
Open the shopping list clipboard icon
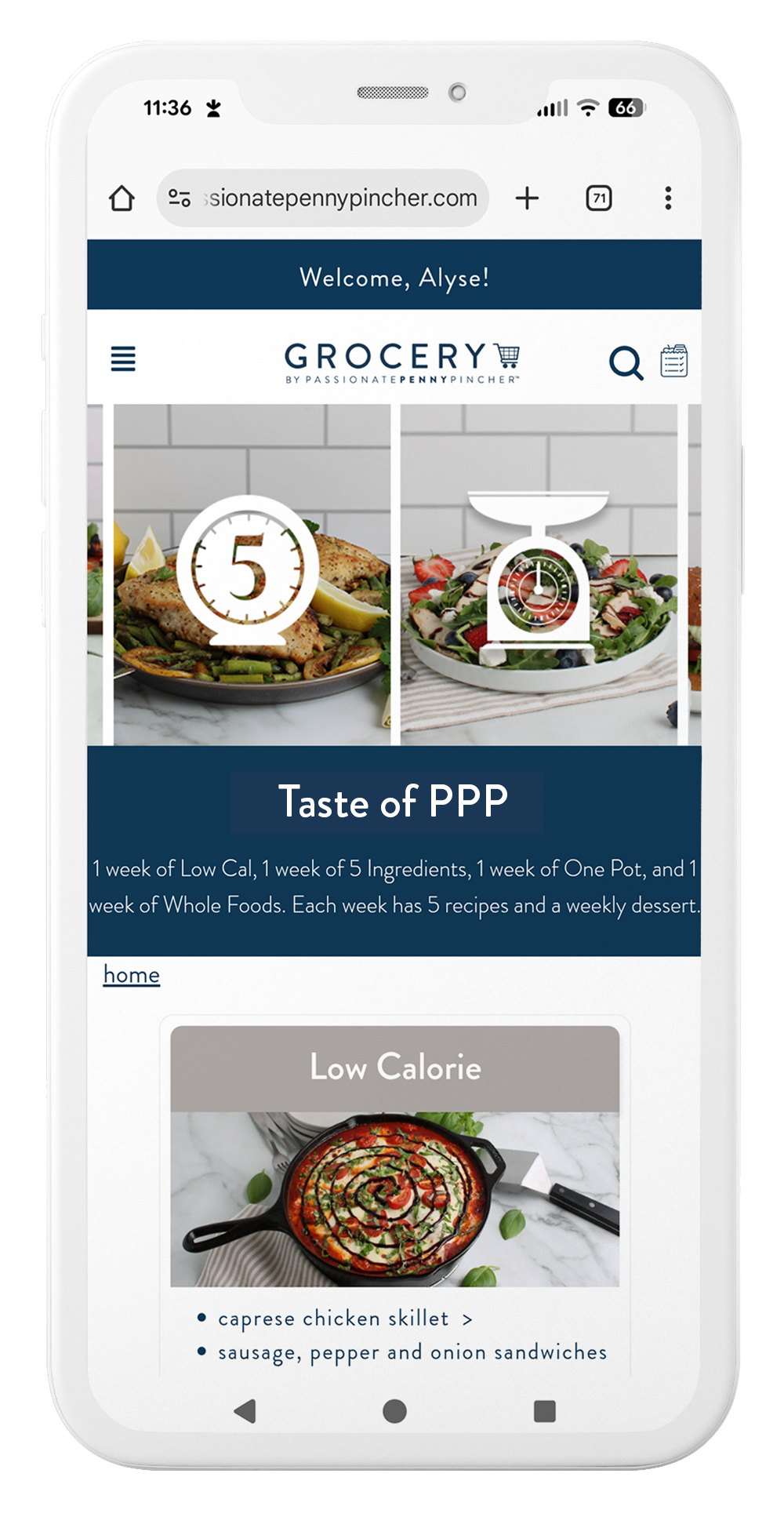tap(673, 361)
